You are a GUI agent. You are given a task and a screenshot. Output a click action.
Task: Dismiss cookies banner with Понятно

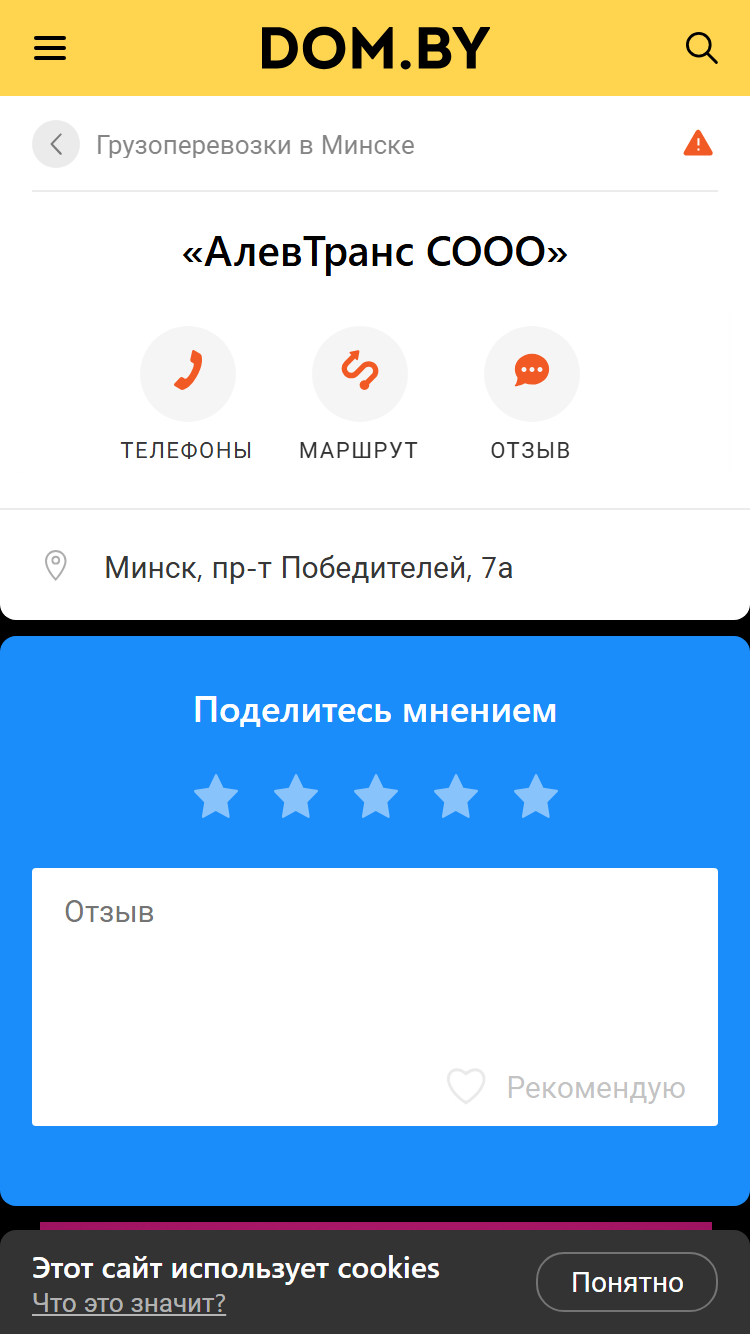[x=627, y=1282]
